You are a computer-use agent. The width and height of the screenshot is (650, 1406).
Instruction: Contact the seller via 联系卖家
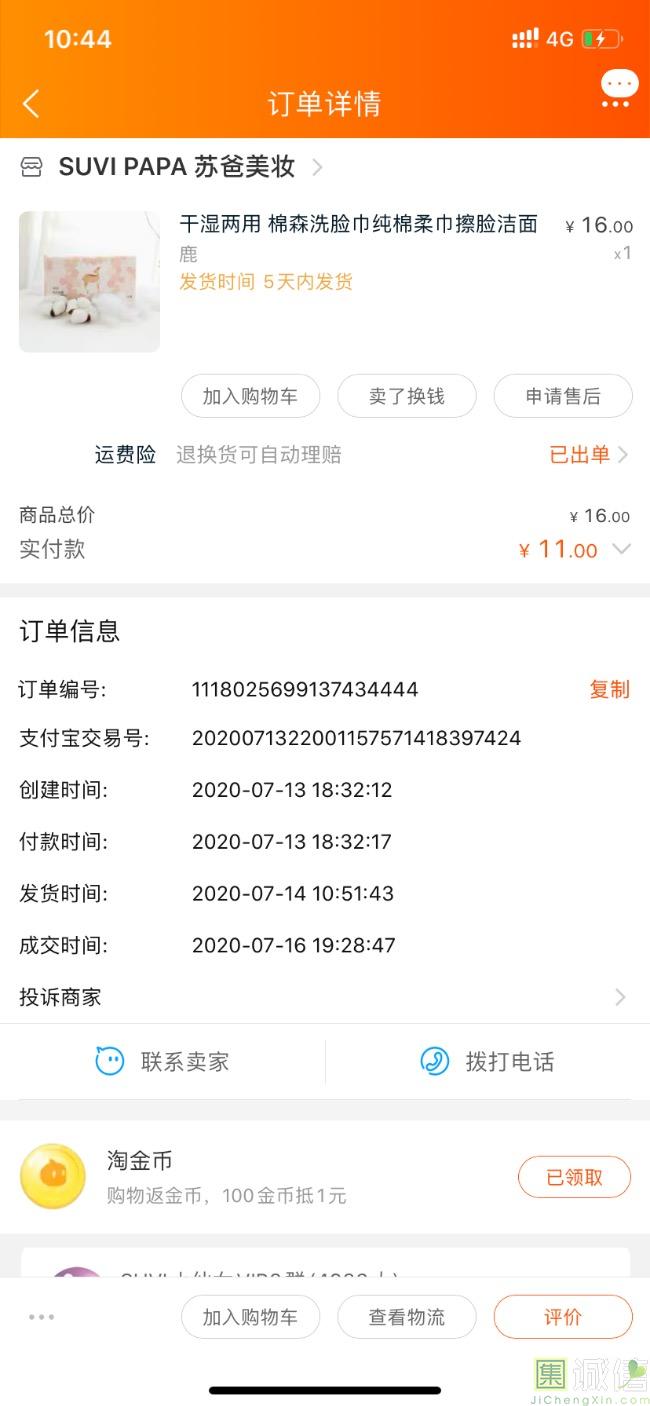163,1061
